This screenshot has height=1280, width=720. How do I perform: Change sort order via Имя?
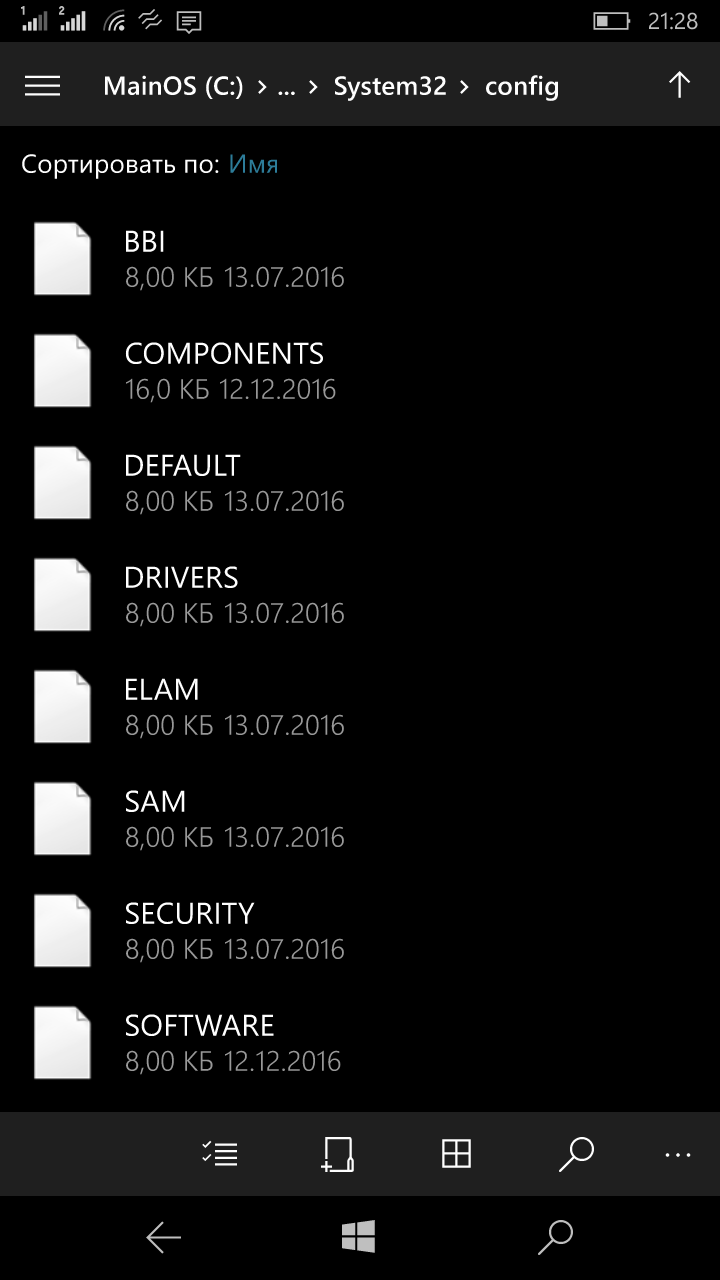(x=253, y=164)
